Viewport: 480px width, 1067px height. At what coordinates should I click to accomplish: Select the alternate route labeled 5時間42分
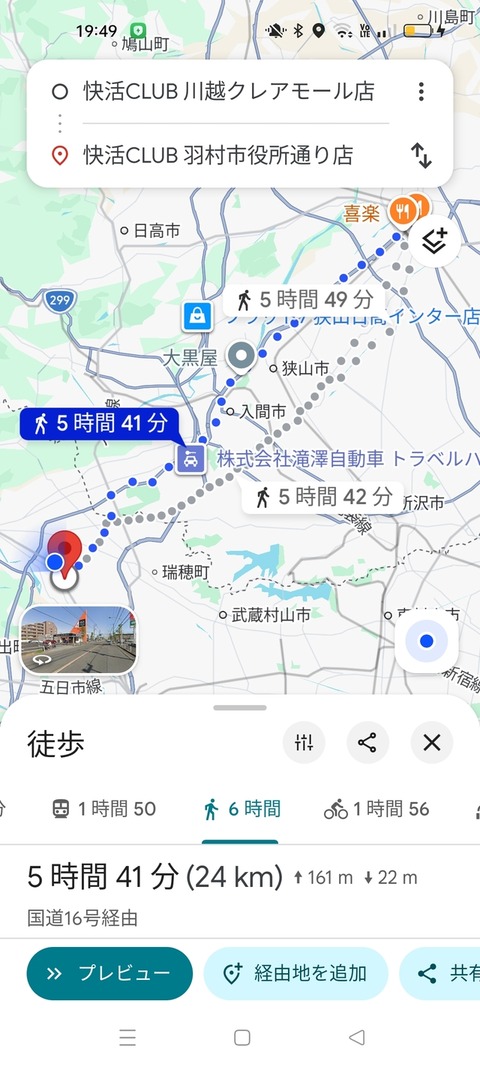[323, 497]
